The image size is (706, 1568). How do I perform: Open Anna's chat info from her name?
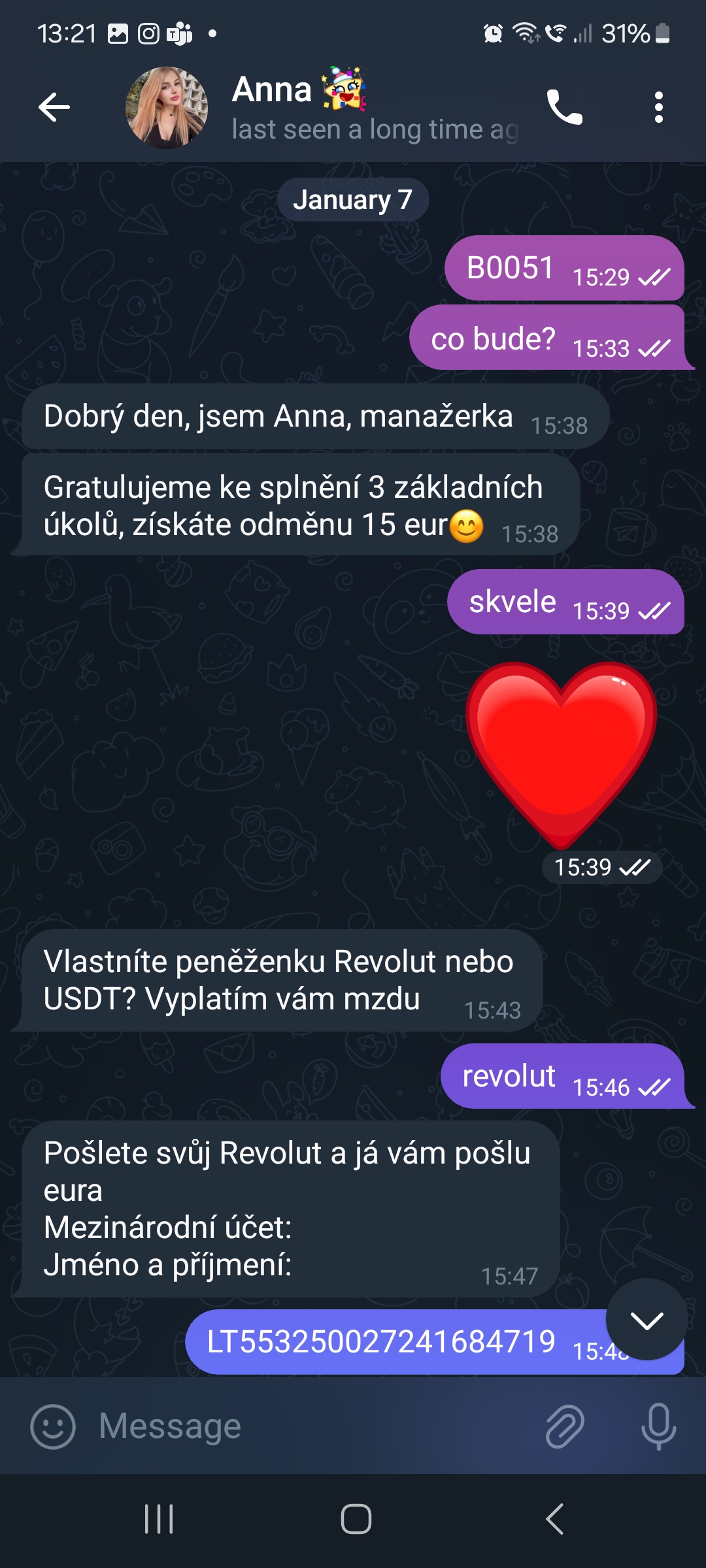(272, 90)
